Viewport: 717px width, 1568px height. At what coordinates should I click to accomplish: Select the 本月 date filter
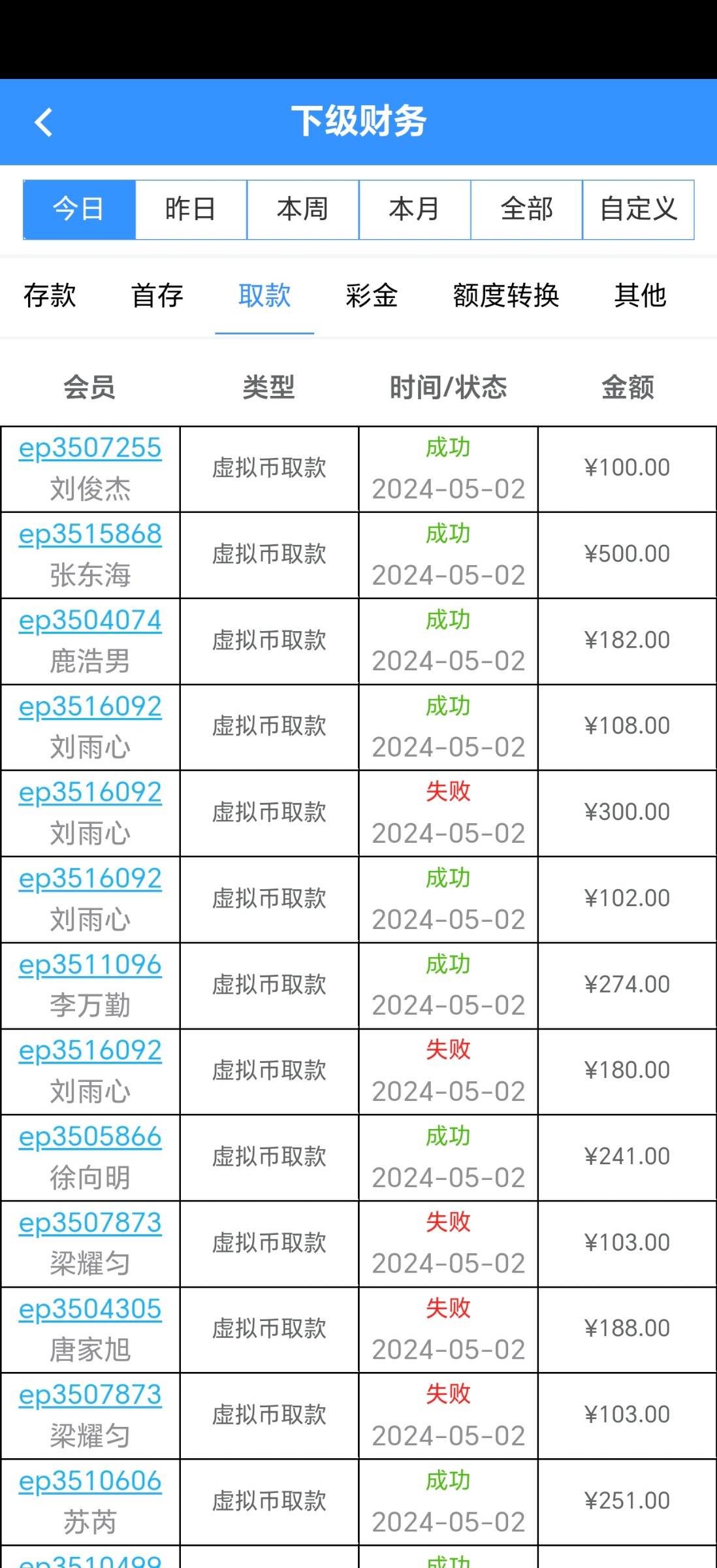pyautogui.click(x=415, y=209)
